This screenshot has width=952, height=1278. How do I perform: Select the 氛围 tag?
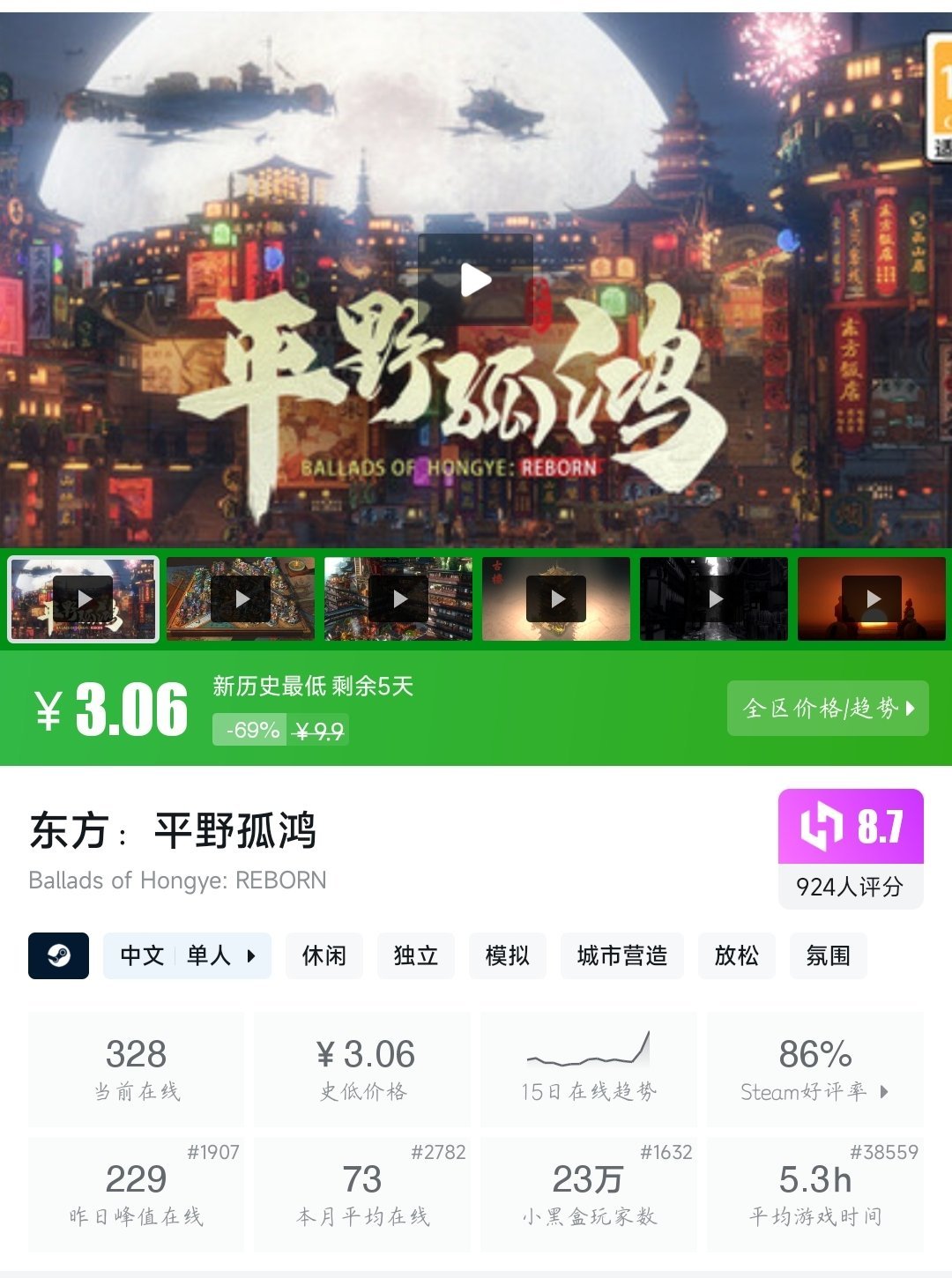(828, 955)
